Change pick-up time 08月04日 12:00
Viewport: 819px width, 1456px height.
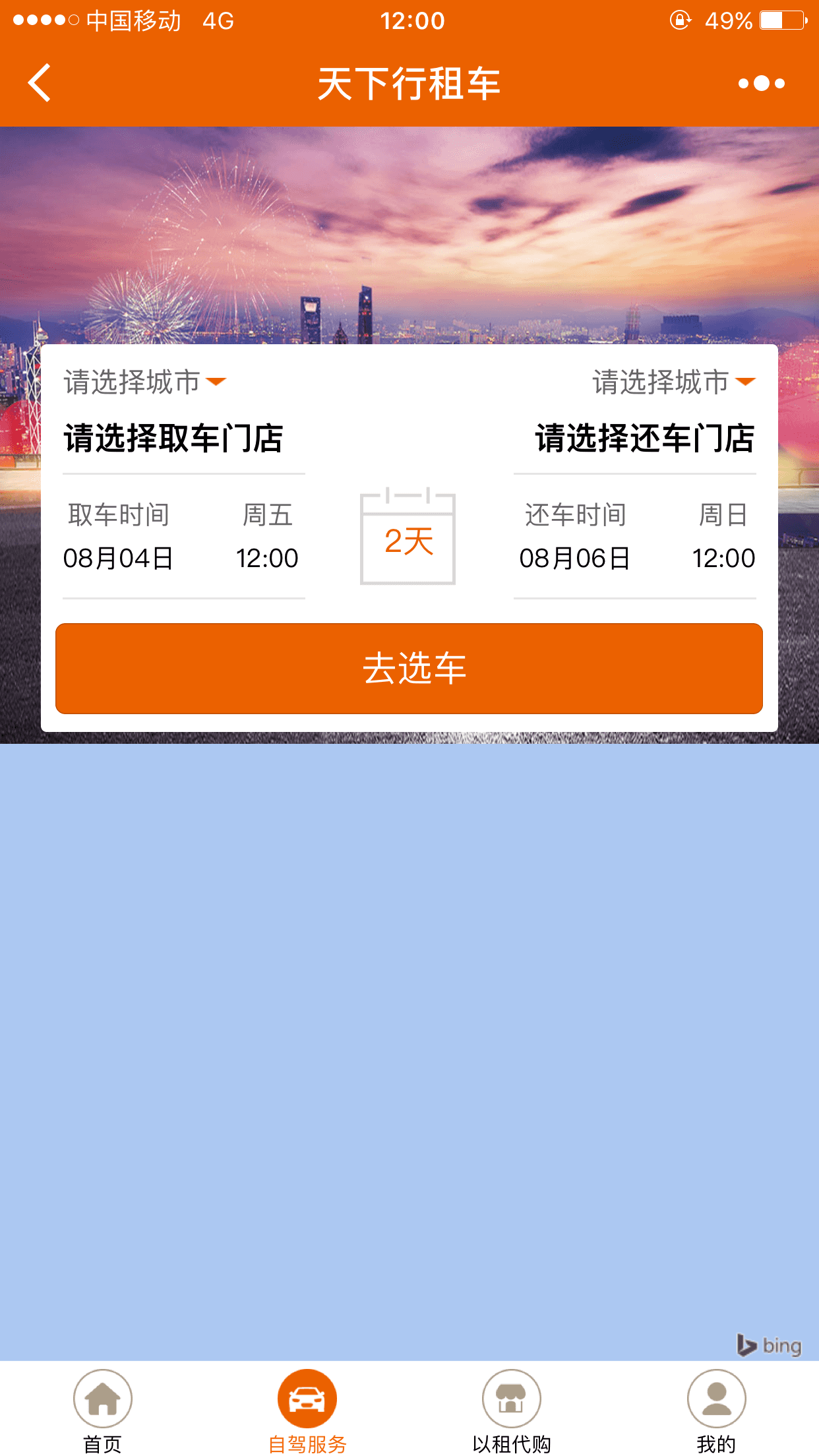183,537
